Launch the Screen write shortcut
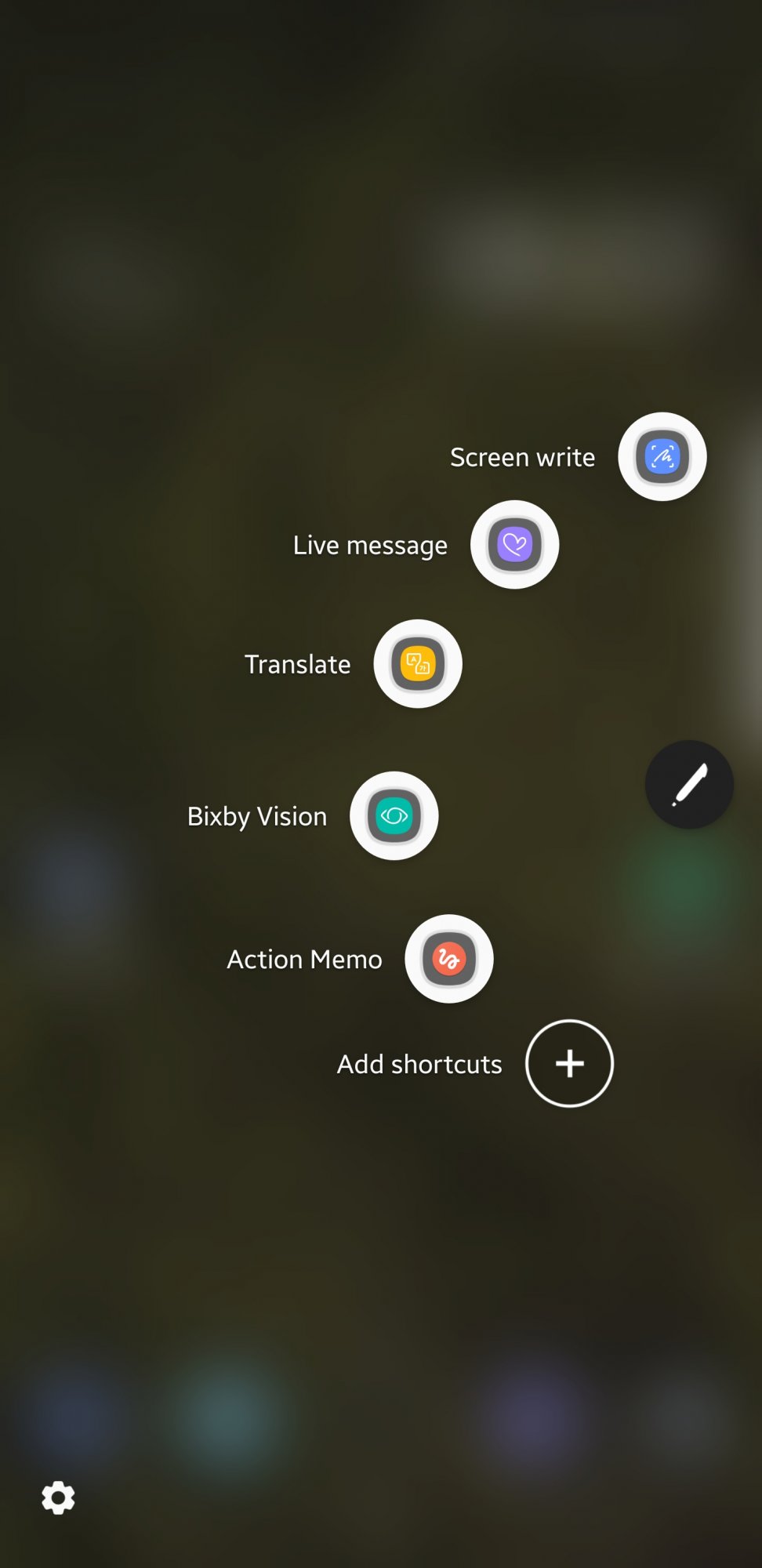The width and height of the screenshot is (762, 1568). tap(662, 456)
